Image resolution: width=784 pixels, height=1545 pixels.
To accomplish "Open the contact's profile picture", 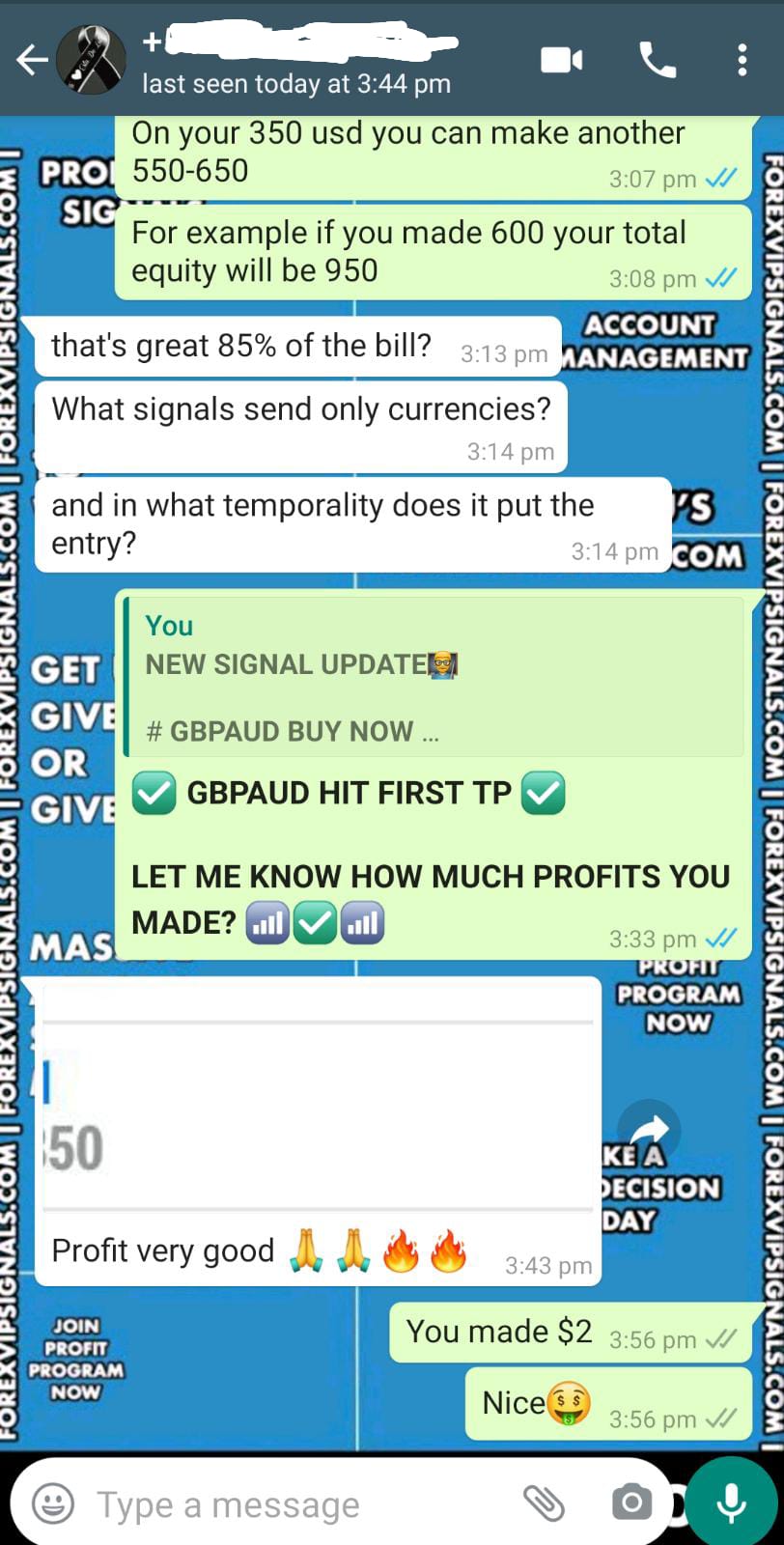I will [x=92, y=60].
